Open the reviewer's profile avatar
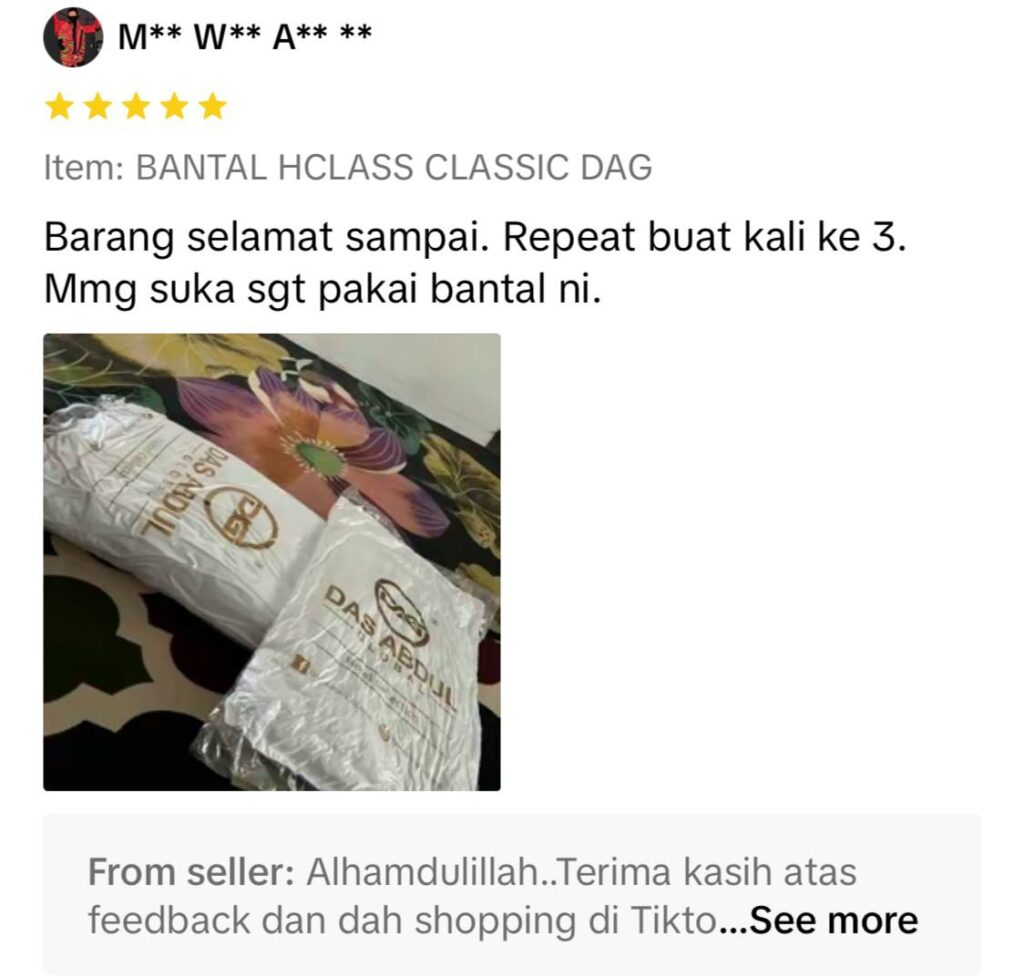The image size is (1024, 978). [x=72, y=37]
